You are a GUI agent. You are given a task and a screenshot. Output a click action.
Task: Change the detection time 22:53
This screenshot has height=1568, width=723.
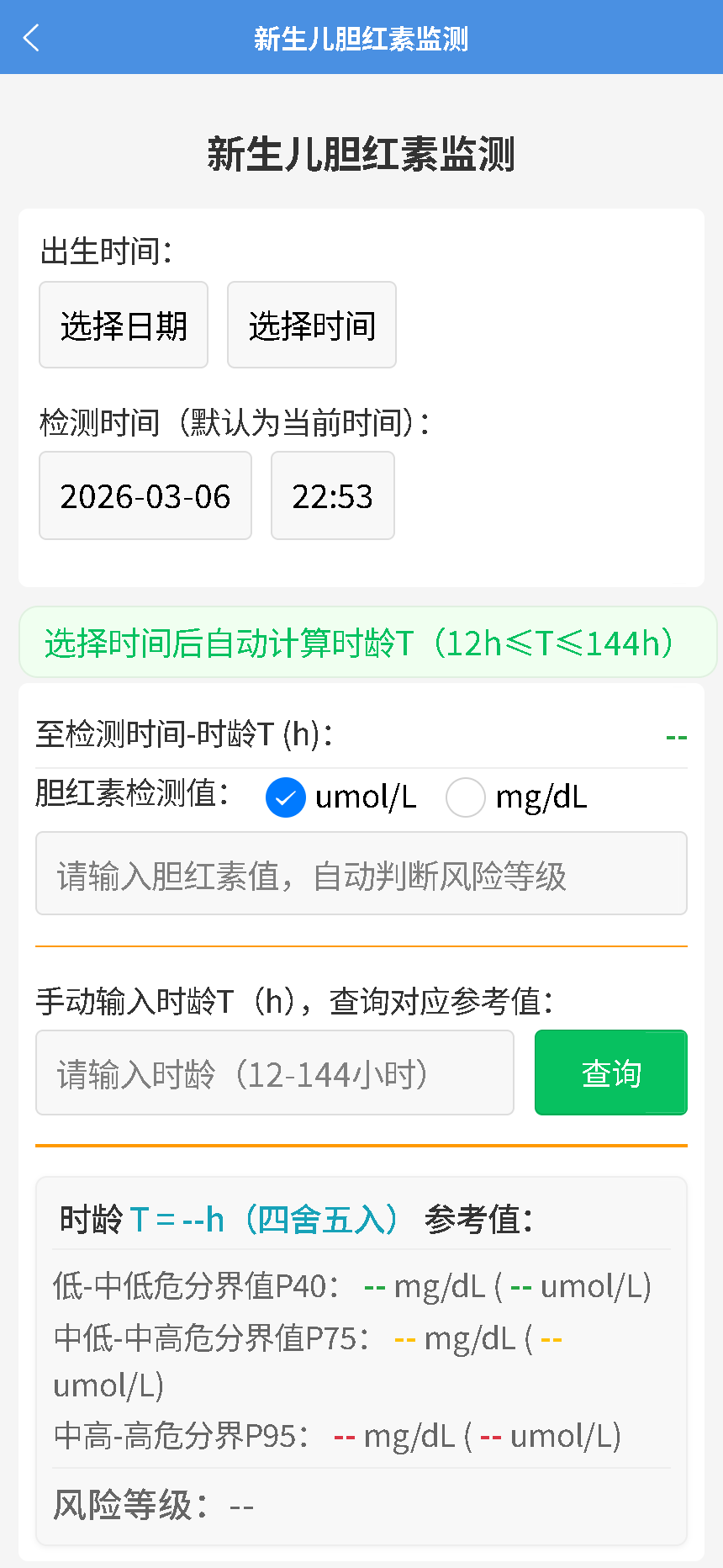[x=332, y=495]
